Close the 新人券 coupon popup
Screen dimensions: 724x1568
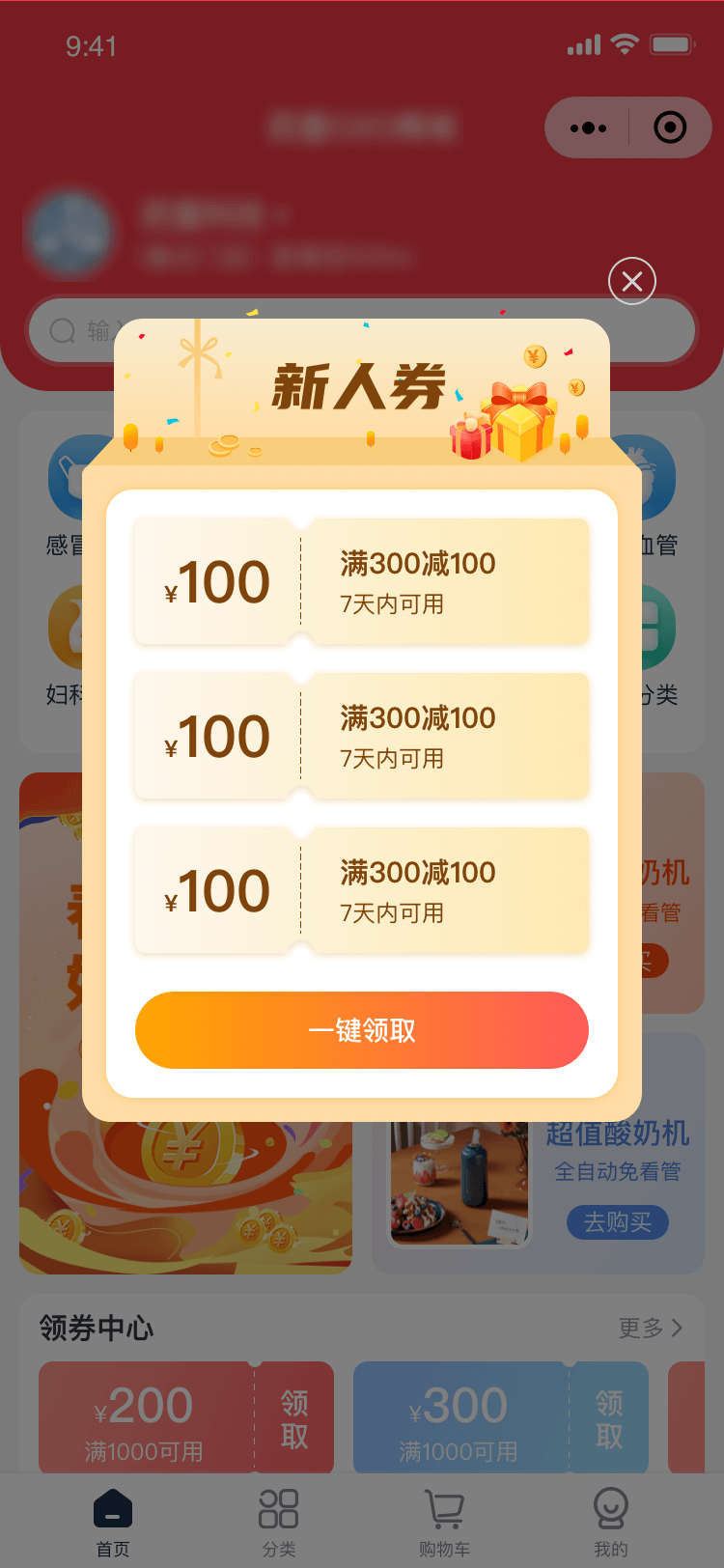click(632, 281)
